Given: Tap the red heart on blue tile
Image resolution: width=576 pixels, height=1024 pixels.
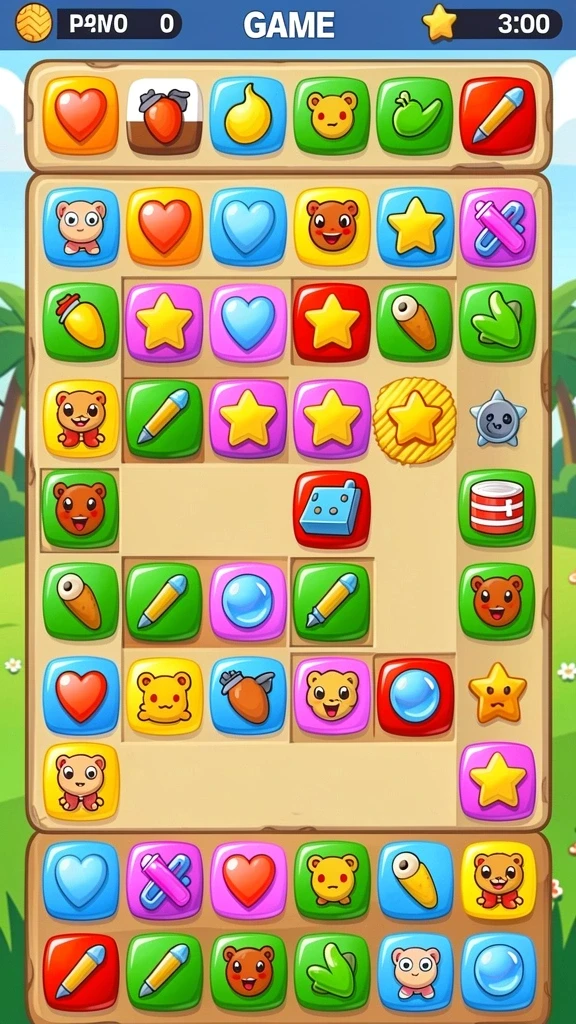Looking at the screenshot, I should pyautogui.click(x=81, y=696).
